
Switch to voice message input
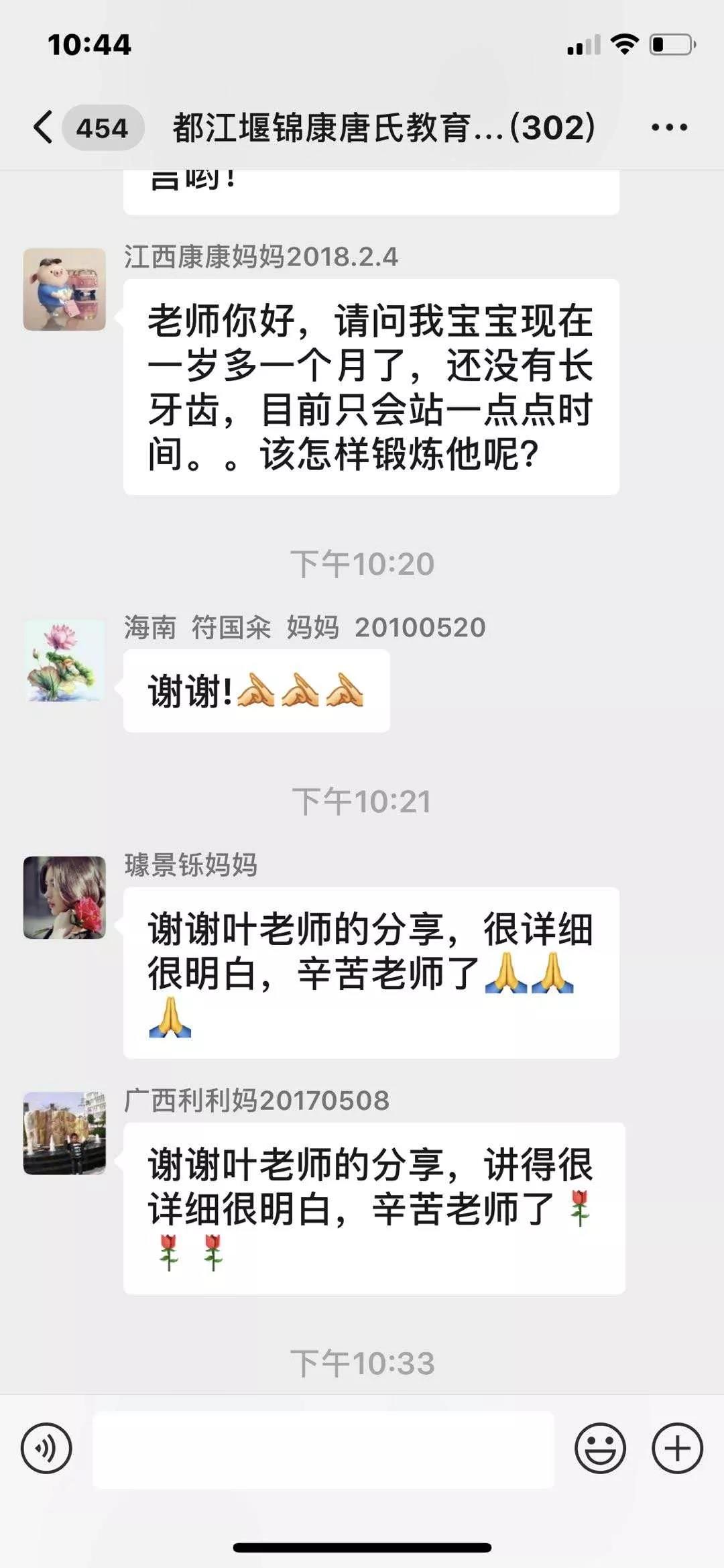[46, 1448]
